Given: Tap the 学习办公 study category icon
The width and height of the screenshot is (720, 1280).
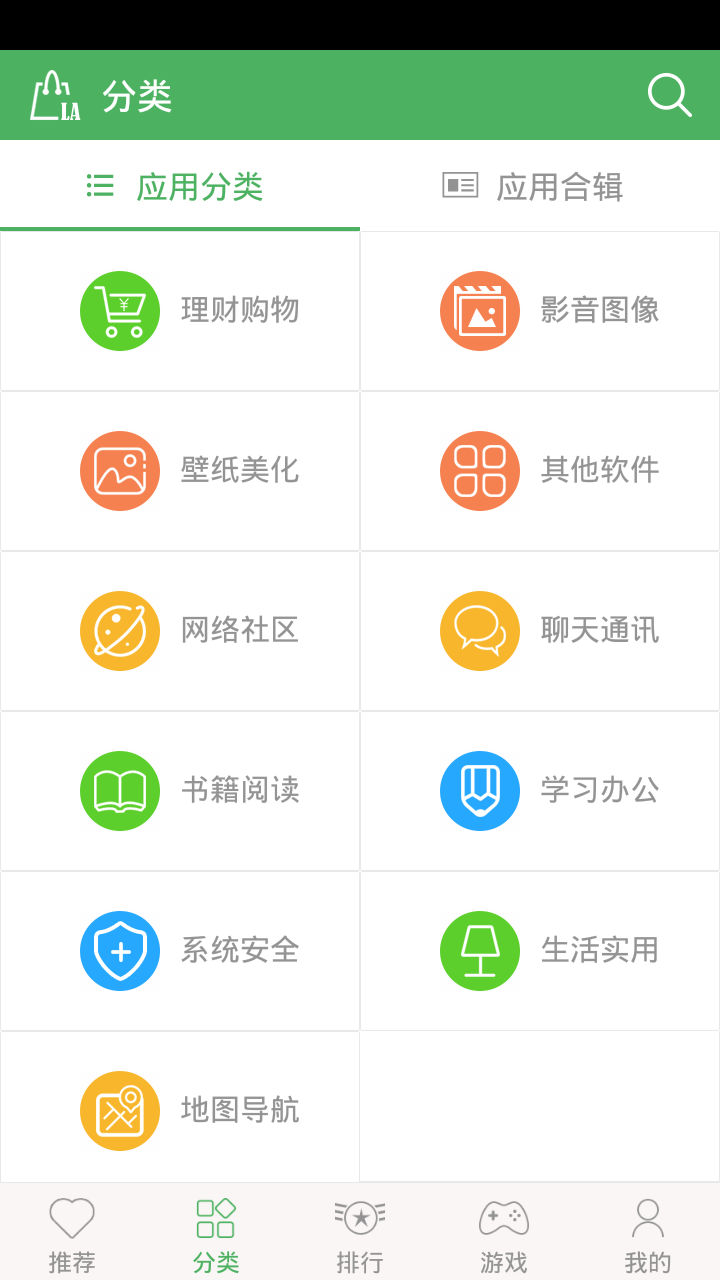Looking at the screenshot, I should click(x=480, y=790).
